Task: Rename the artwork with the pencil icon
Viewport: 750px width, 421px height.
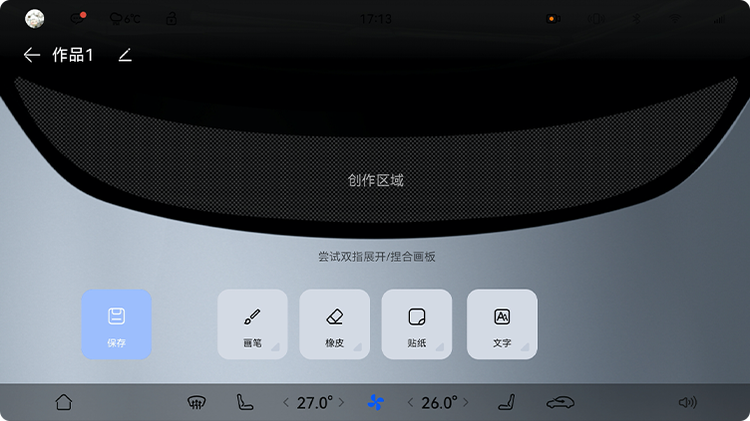Action: point(125,55)
